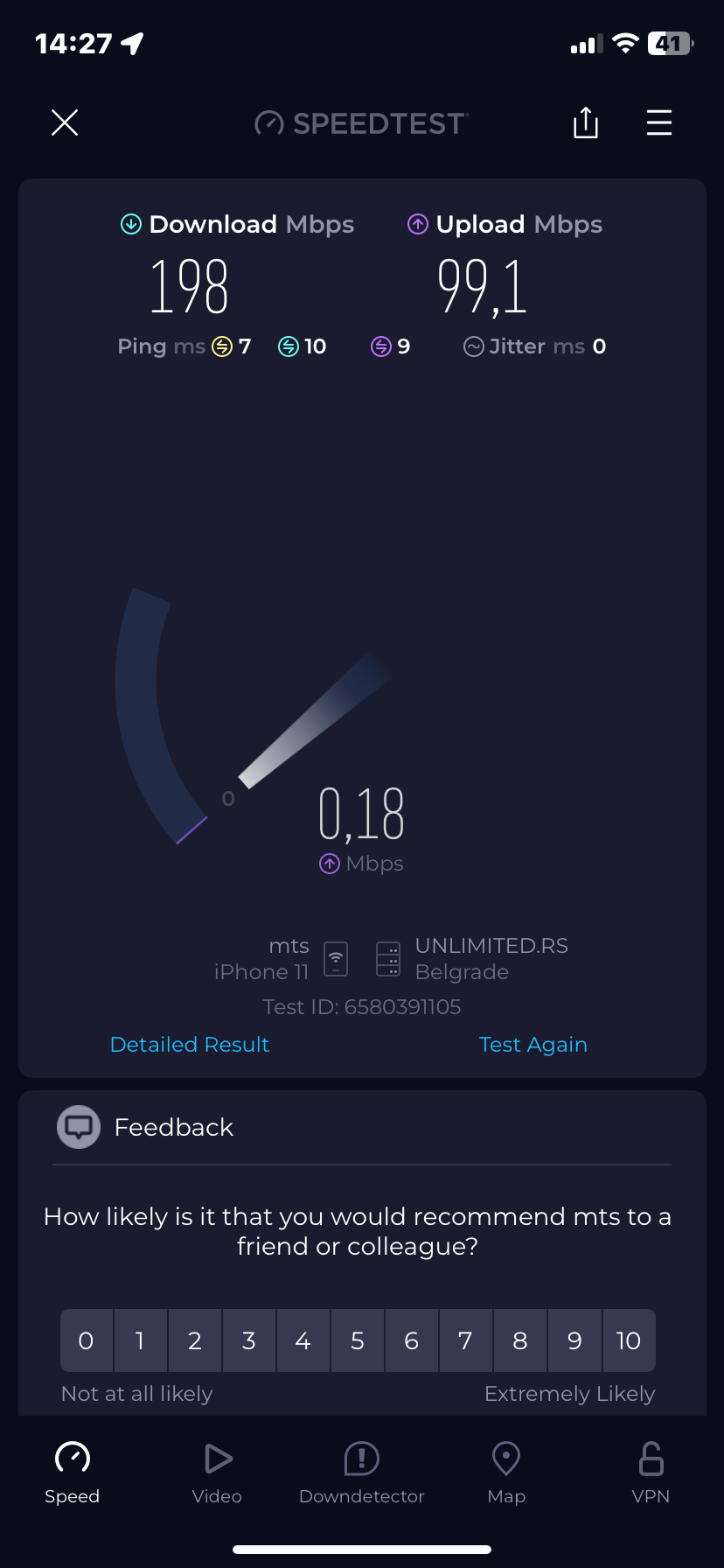The width and height of the screenshot is (724, 1568).
Task: Rate mts recommendation as 0
Action: 86,1340
